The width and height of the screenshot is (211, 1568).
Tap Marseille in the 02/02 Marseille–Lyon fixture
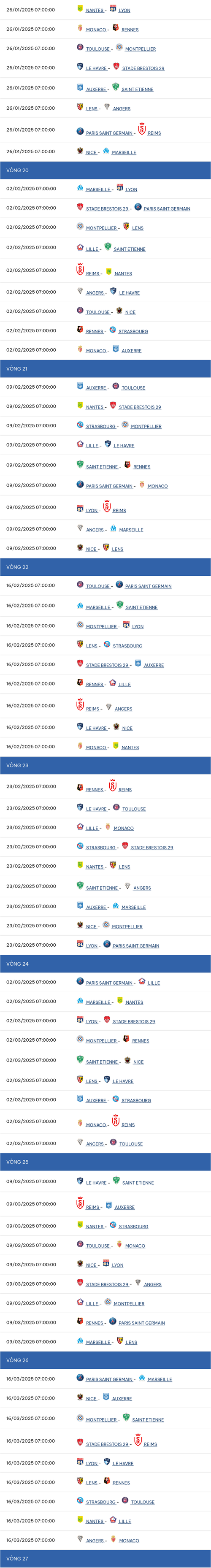click(x=98, y=190)
